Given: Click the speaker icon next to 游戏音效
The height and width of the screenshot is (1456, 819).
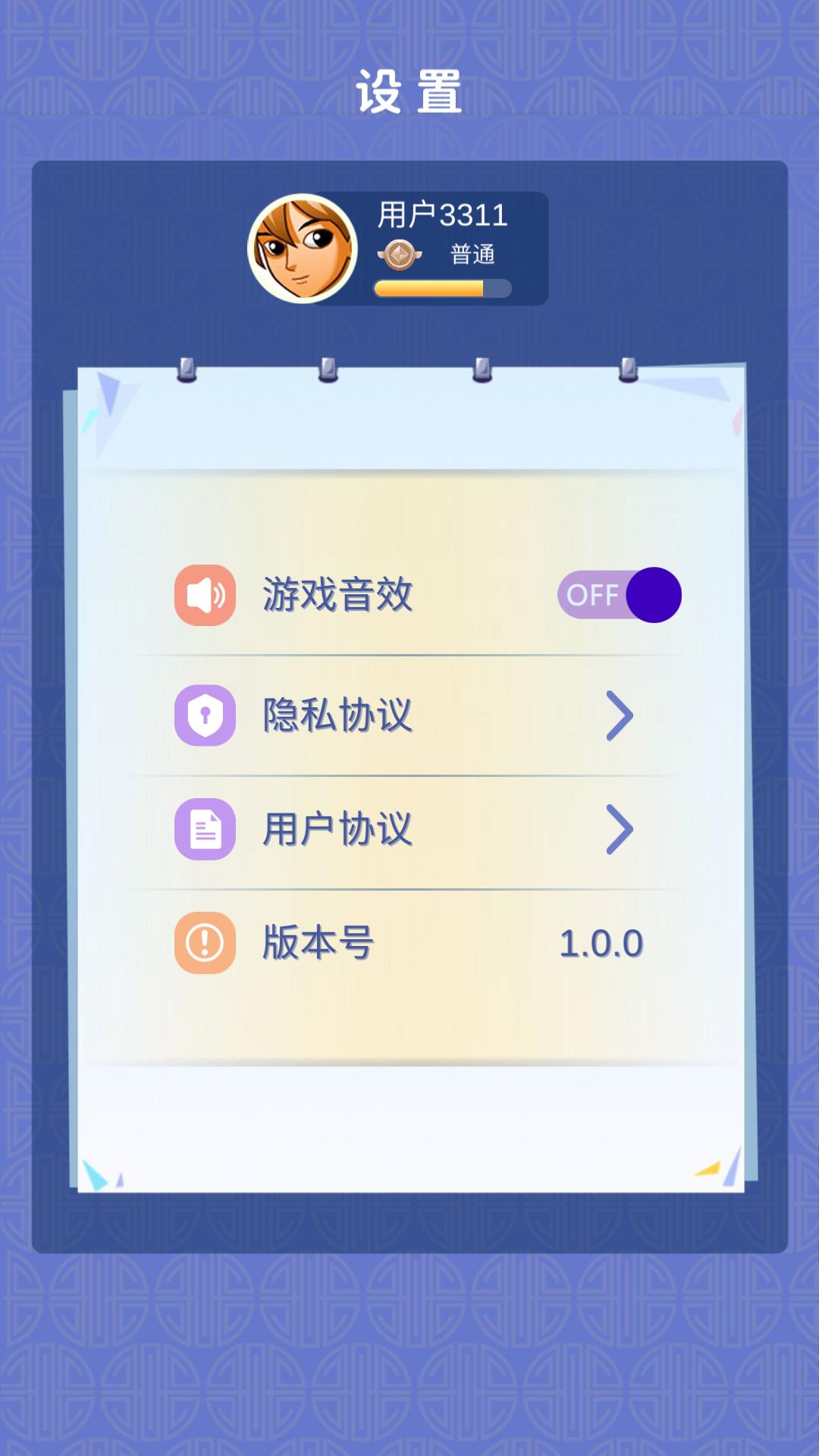Looking at the screenshot, I should tap(203, 596).
